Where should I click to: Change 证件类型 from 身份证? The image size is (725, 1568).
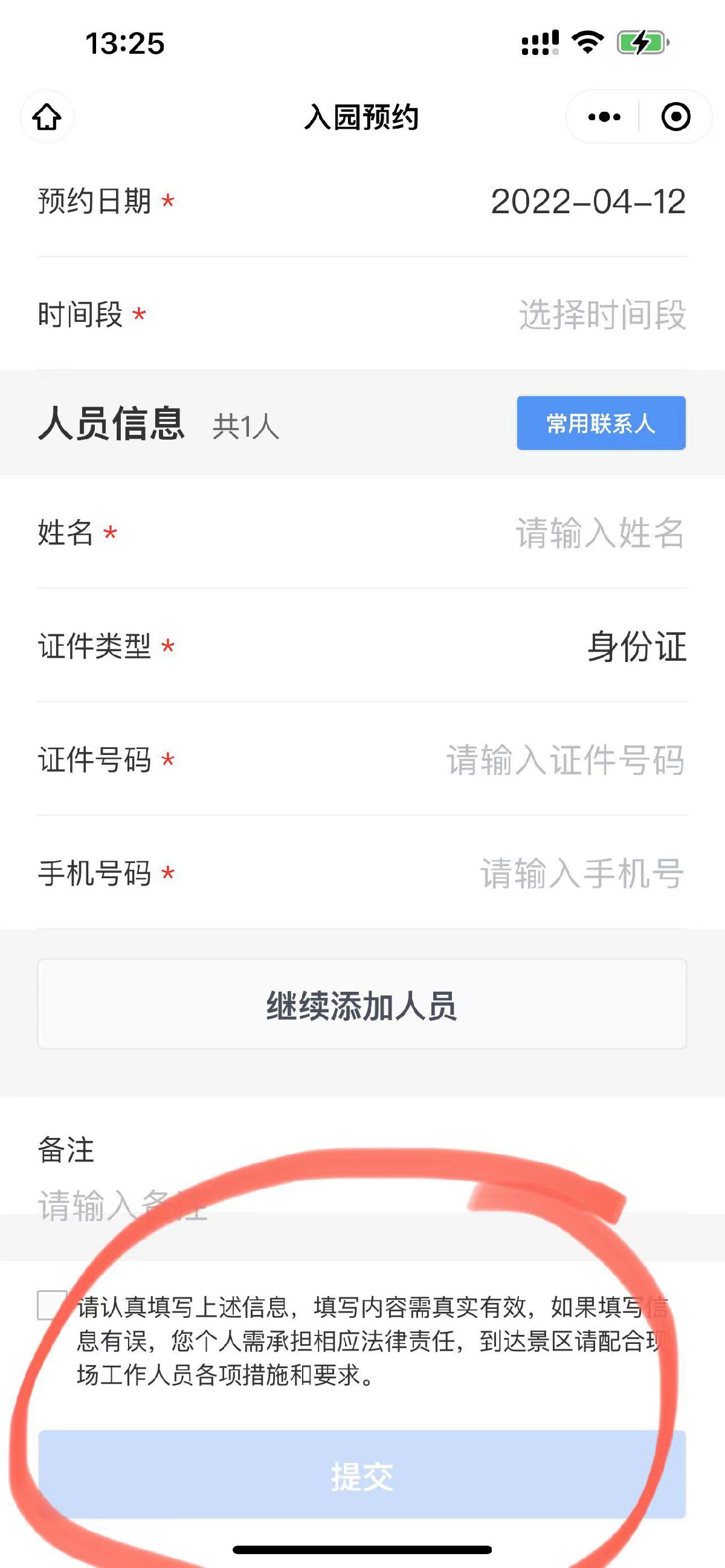tap(636, 646)
